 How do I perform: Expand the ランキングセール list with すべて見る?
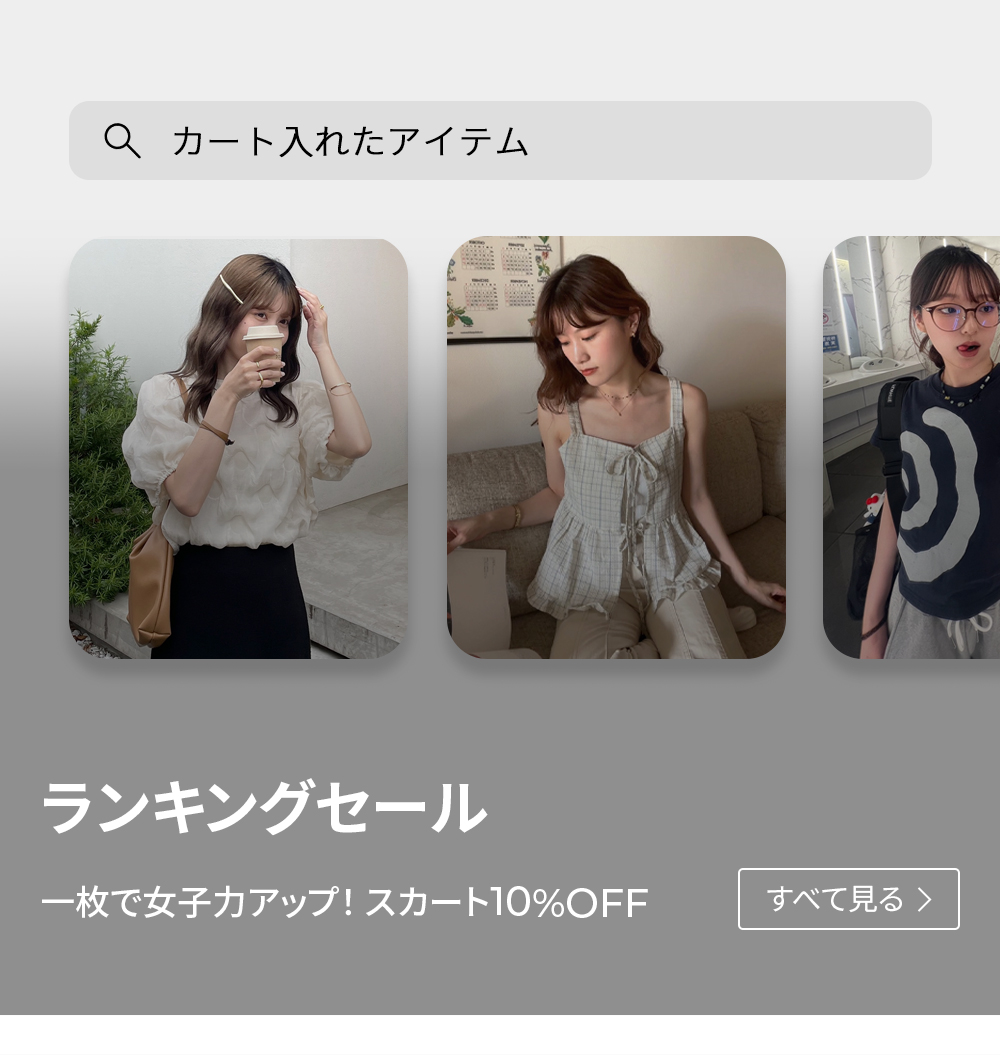[x=848, y=900]
